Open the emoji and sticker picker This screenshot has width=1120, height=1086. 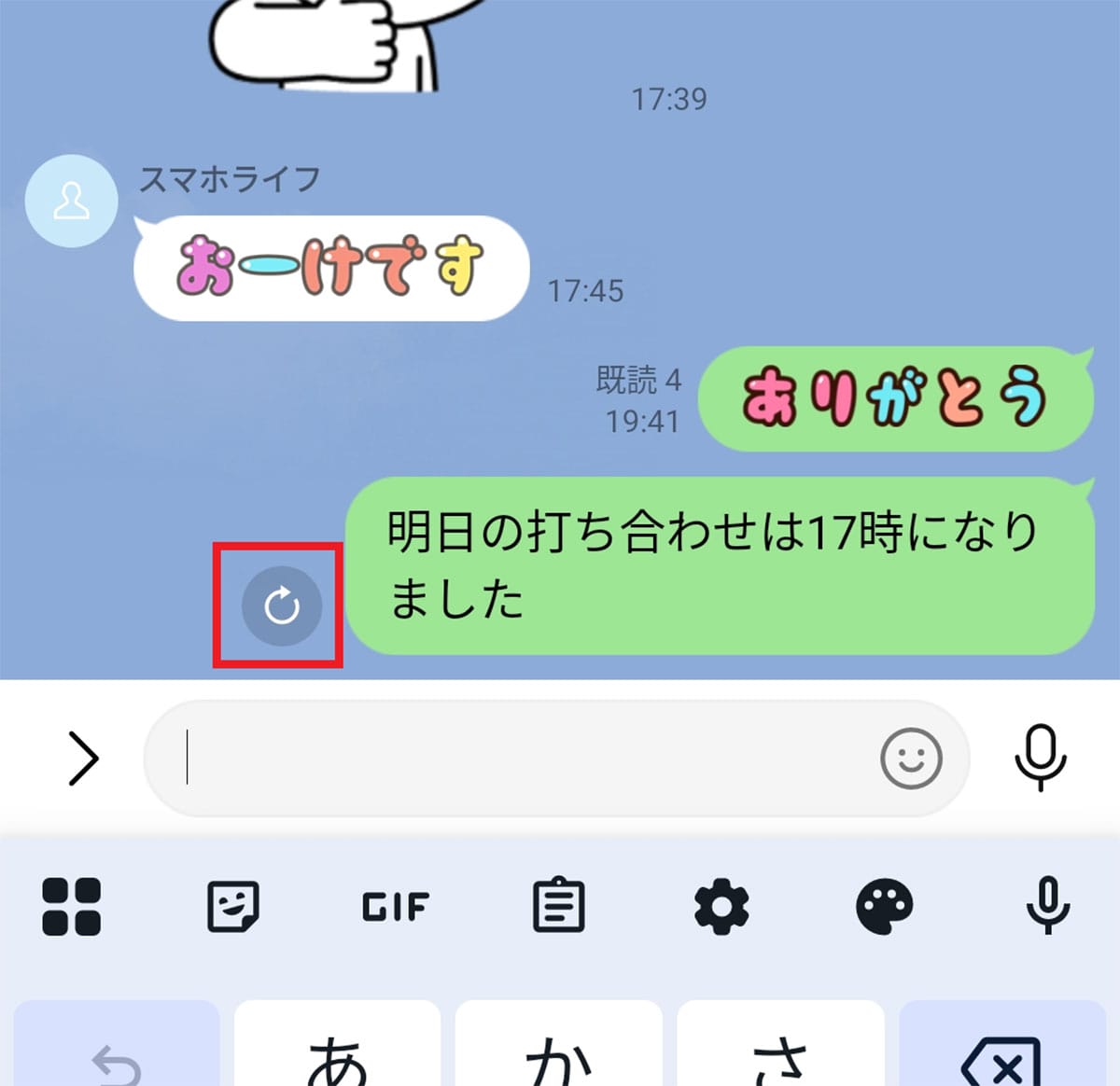pyautogui.click(x=911, y=758)
